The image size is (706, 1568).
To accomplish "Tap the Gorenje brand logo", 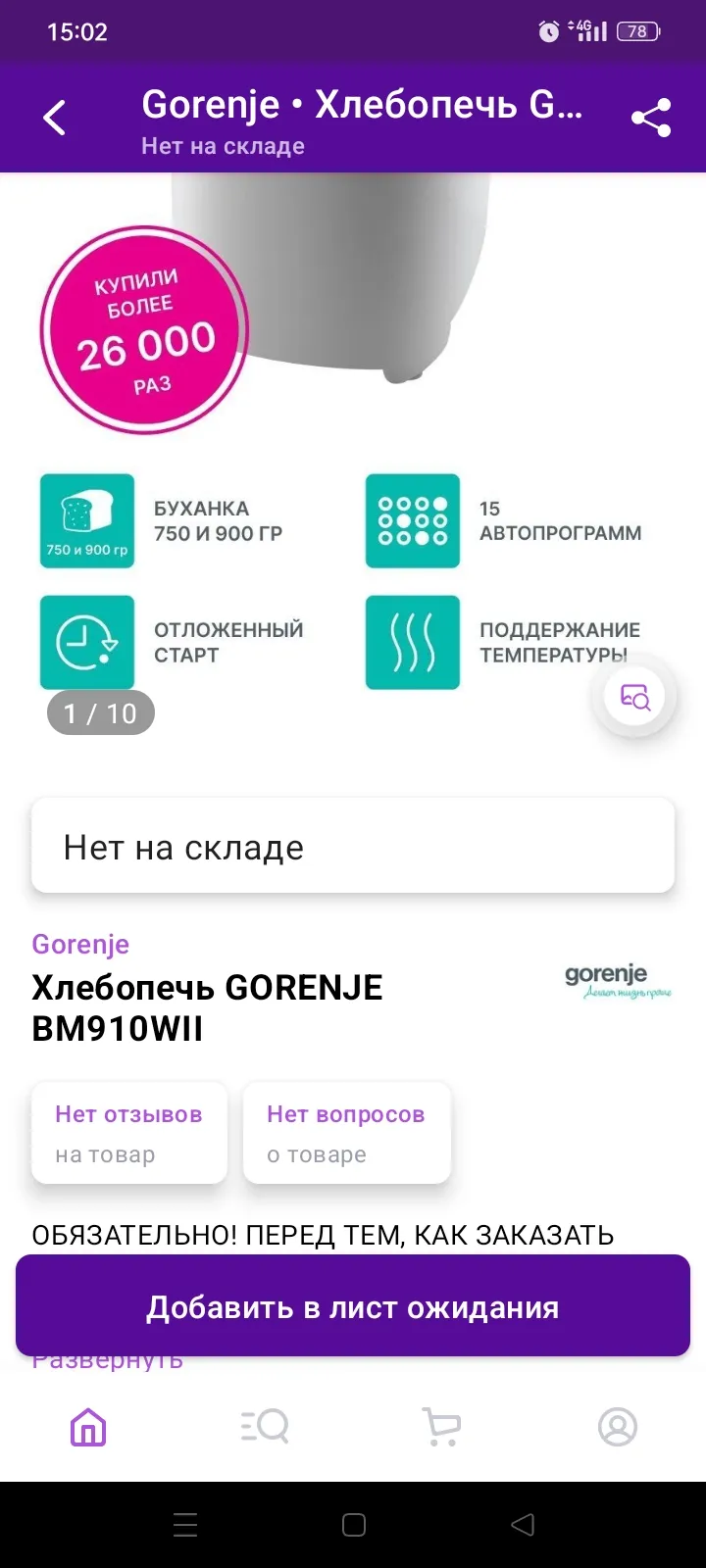I will coord(618,981).
